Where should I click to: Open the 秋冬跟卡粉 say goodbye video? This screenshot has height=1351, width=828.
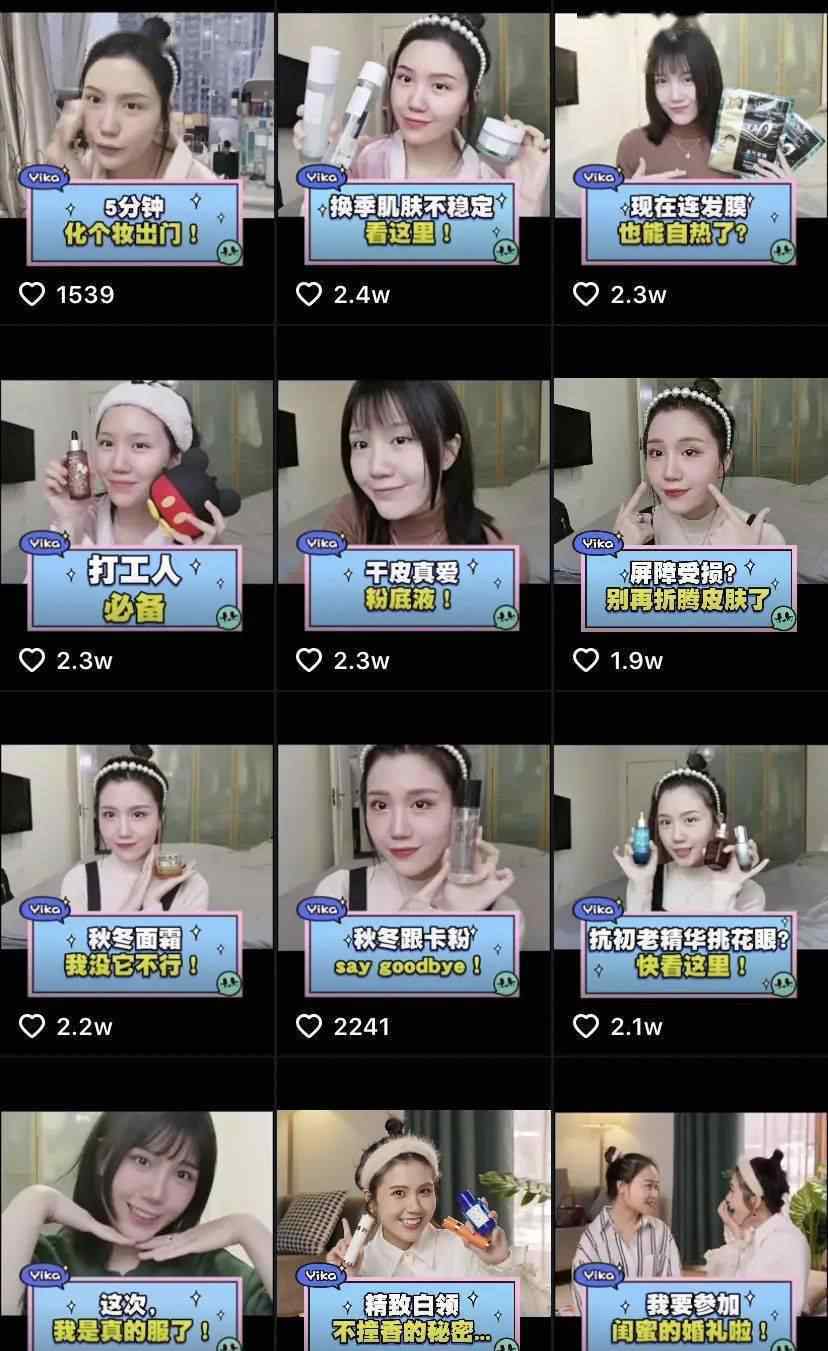[x=413, y=870]
